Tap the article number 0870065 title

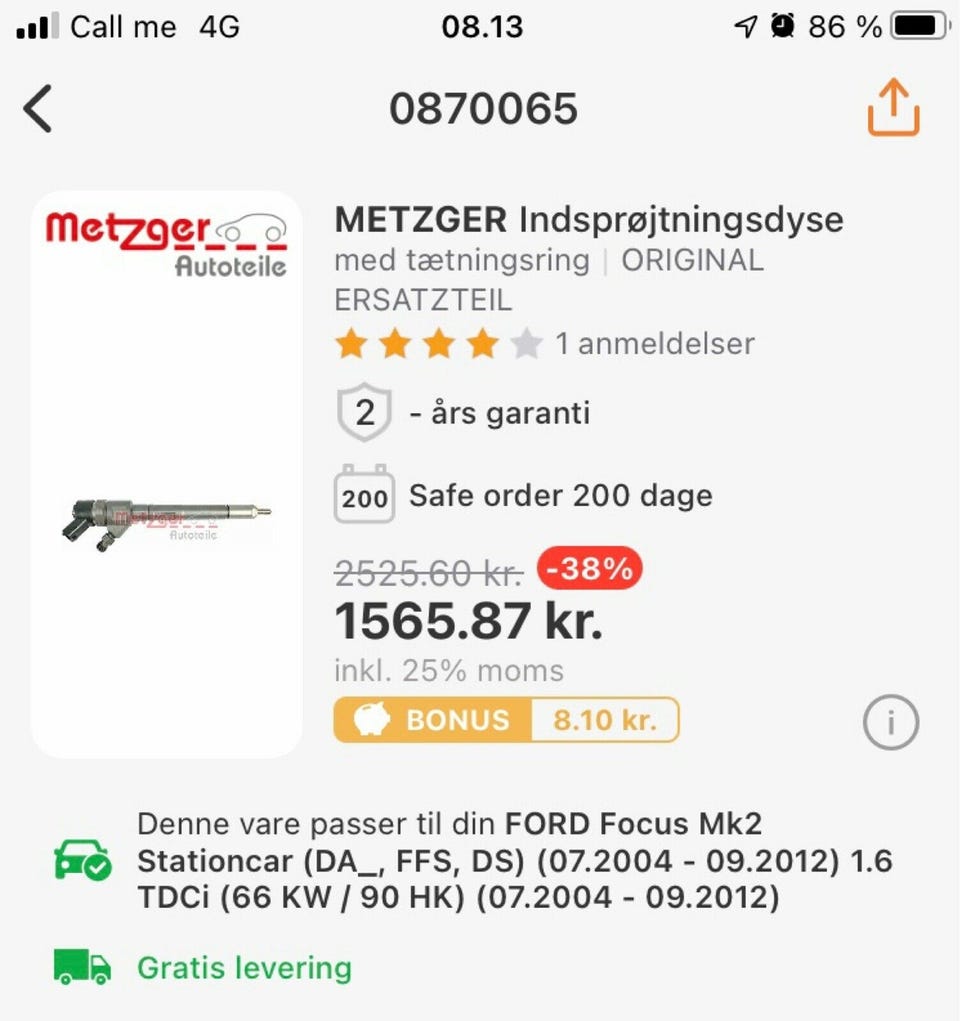(480, 108)
